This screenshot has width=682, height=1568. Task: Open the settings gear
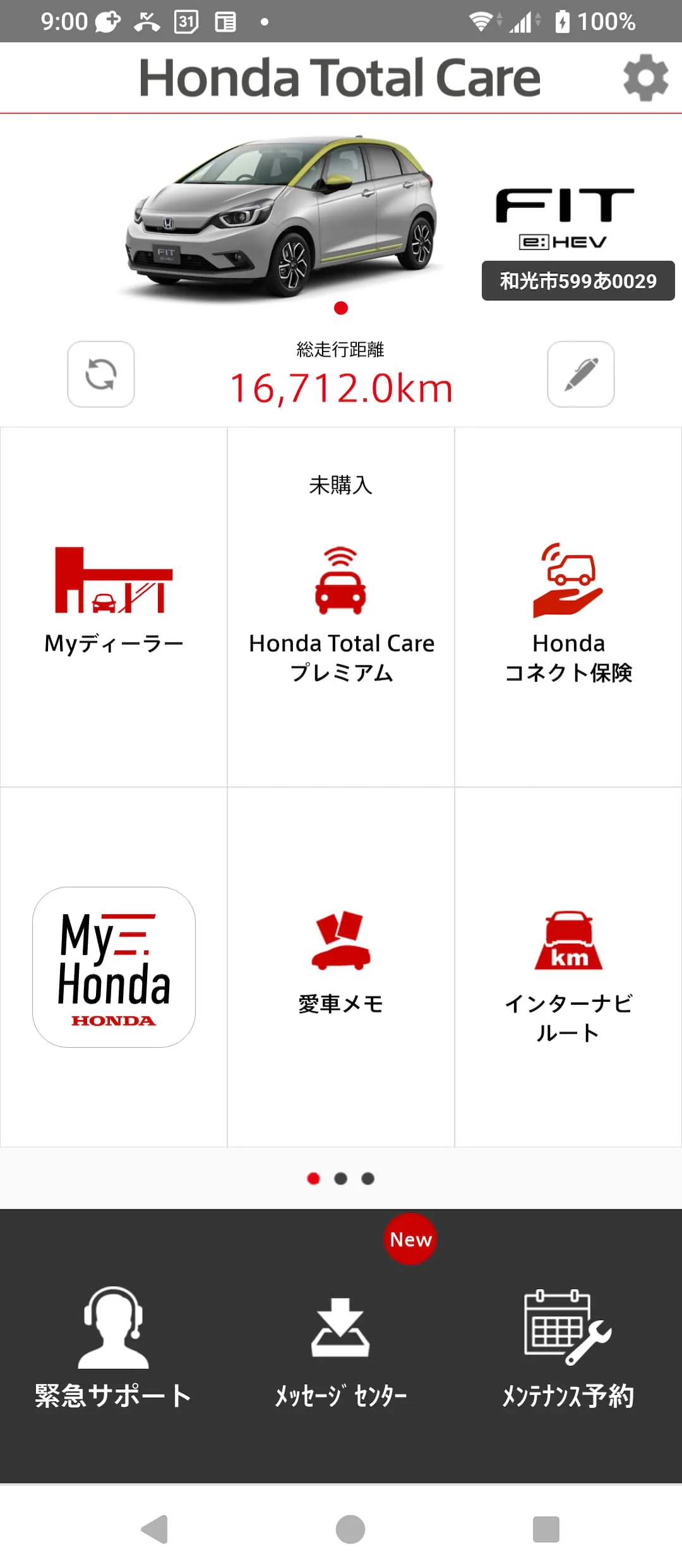tap(645, 78)
